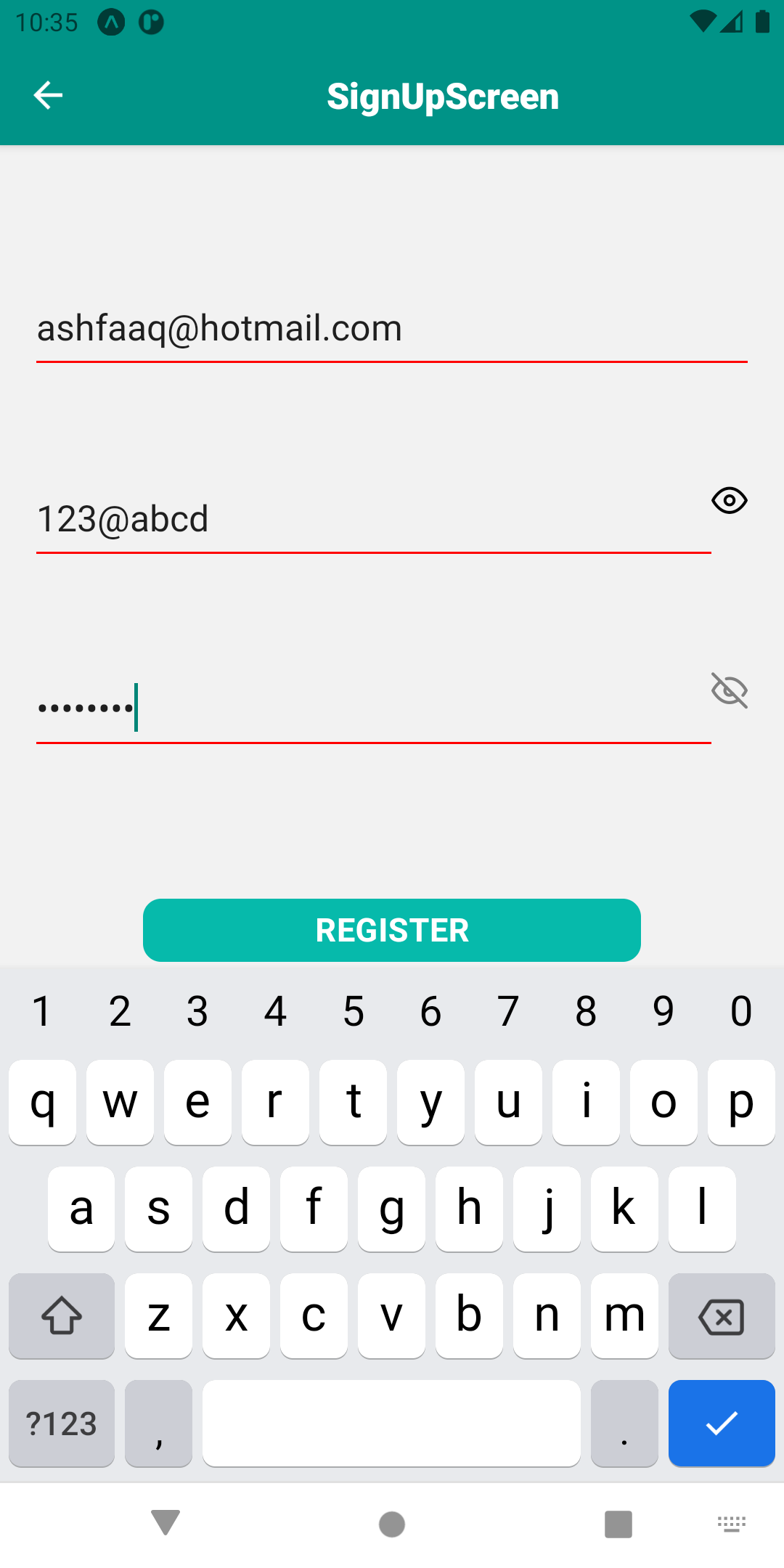Confirm input with the blue checkmark key
Image resolution: width=784 pixels, height=1568 pixels.
click(721, 1423)
